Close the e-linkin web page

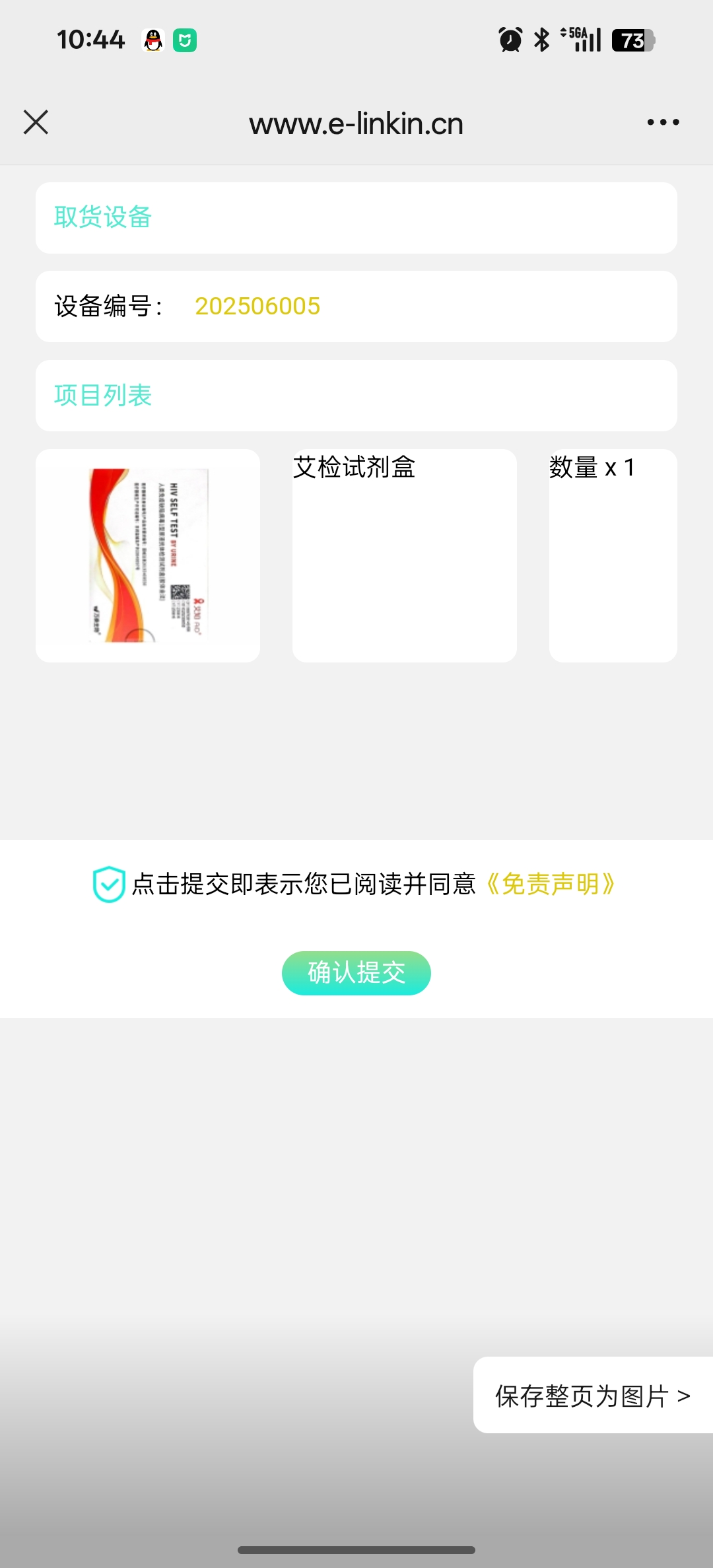(36, 122)
